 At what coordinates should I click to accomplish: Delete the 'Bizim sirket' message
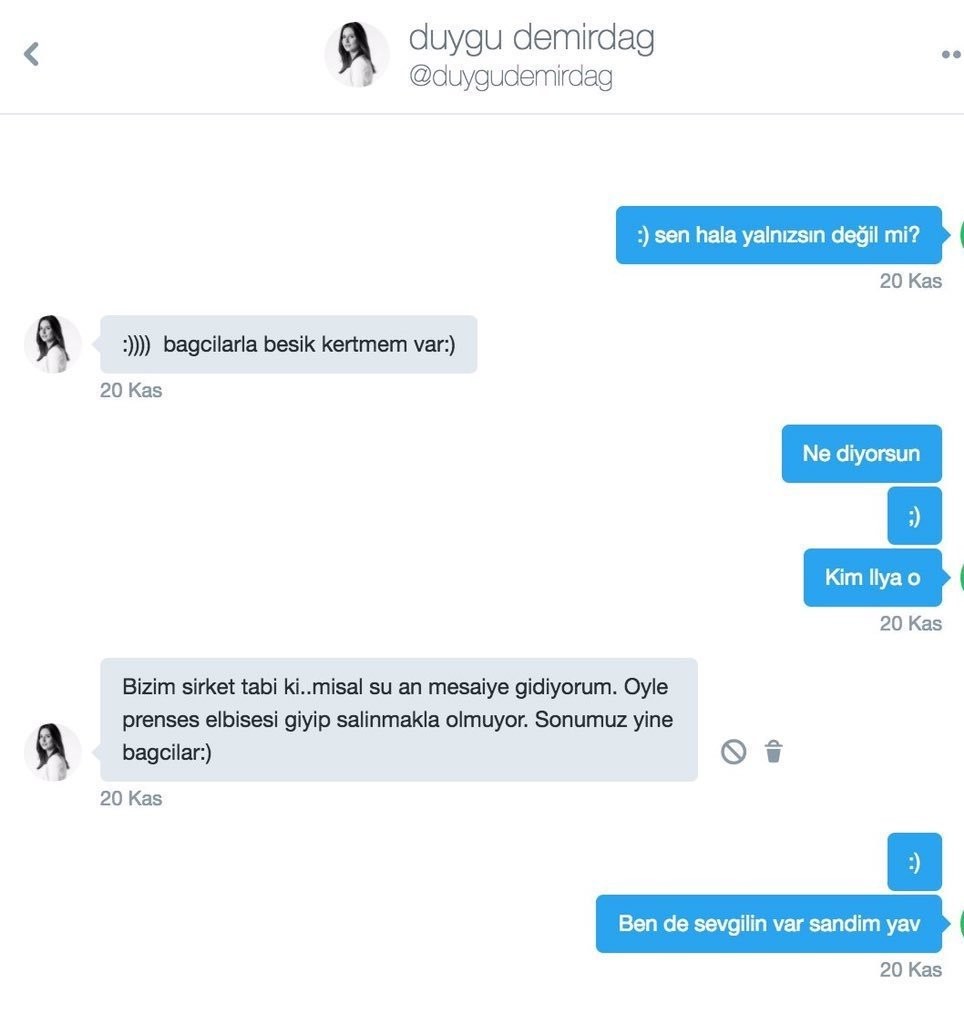click(773, 751)
